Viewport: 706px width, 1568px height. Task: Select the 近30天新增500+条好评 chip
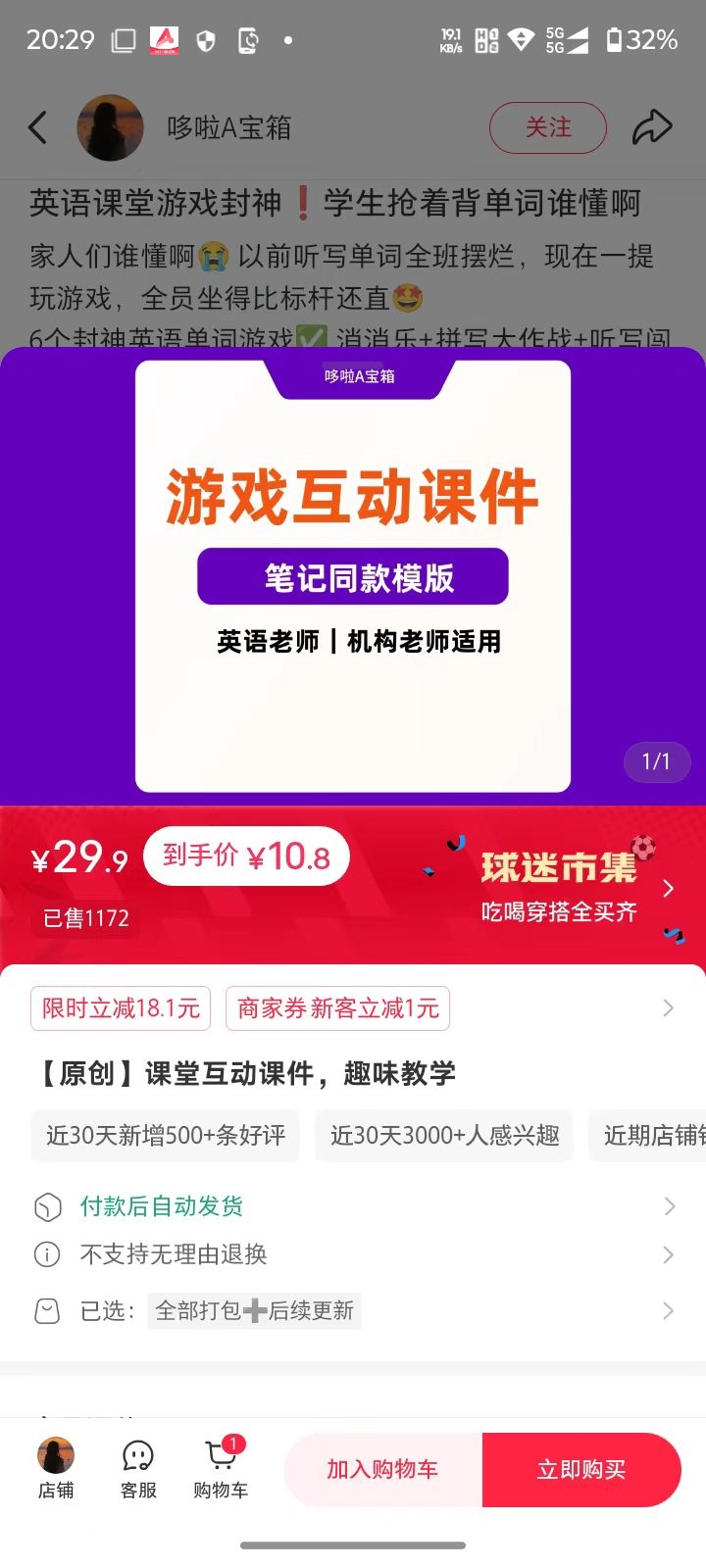click(x=166, y=1135)
